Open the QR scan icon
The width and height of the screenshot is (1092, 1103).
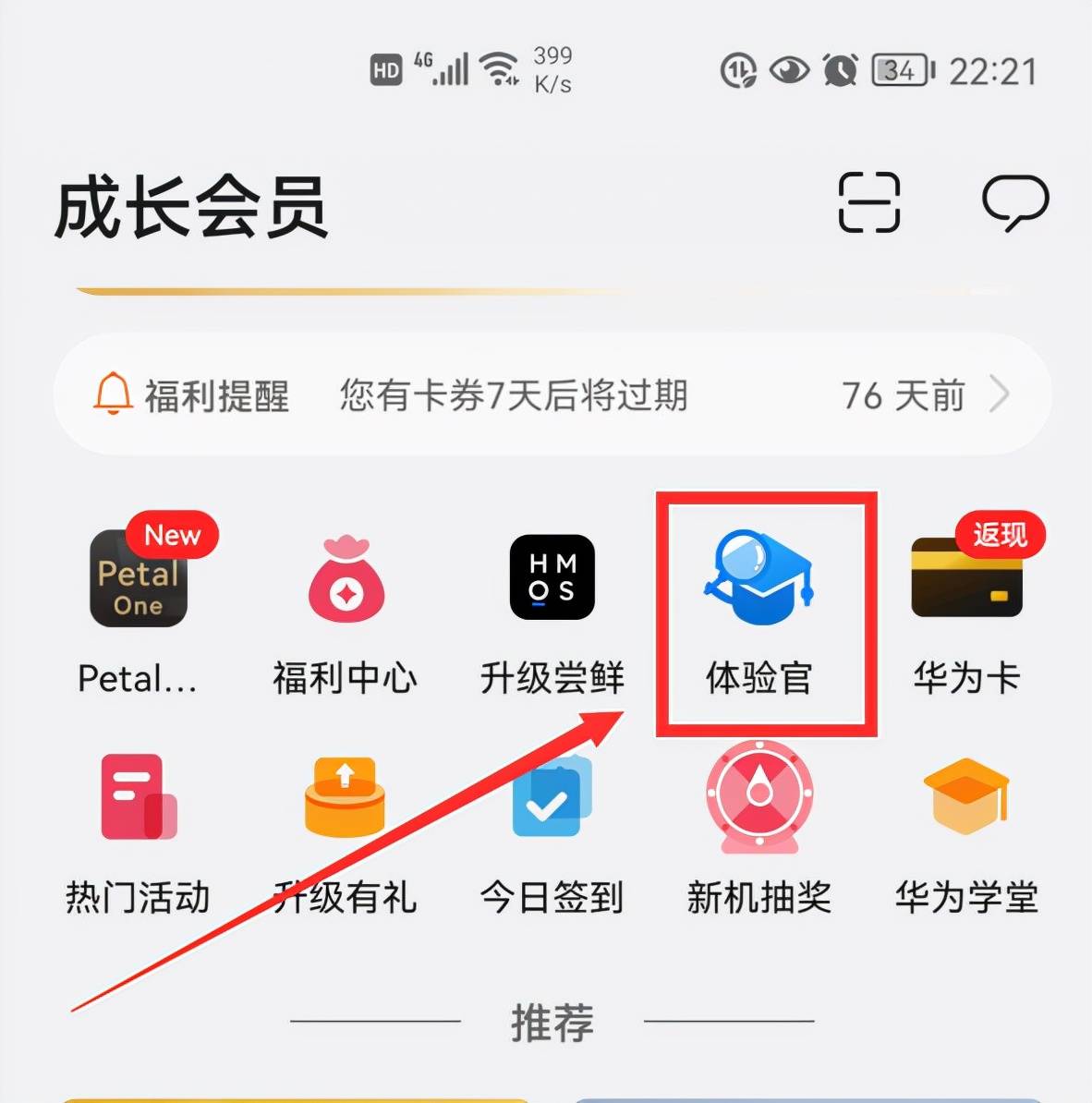coord(868,201)
